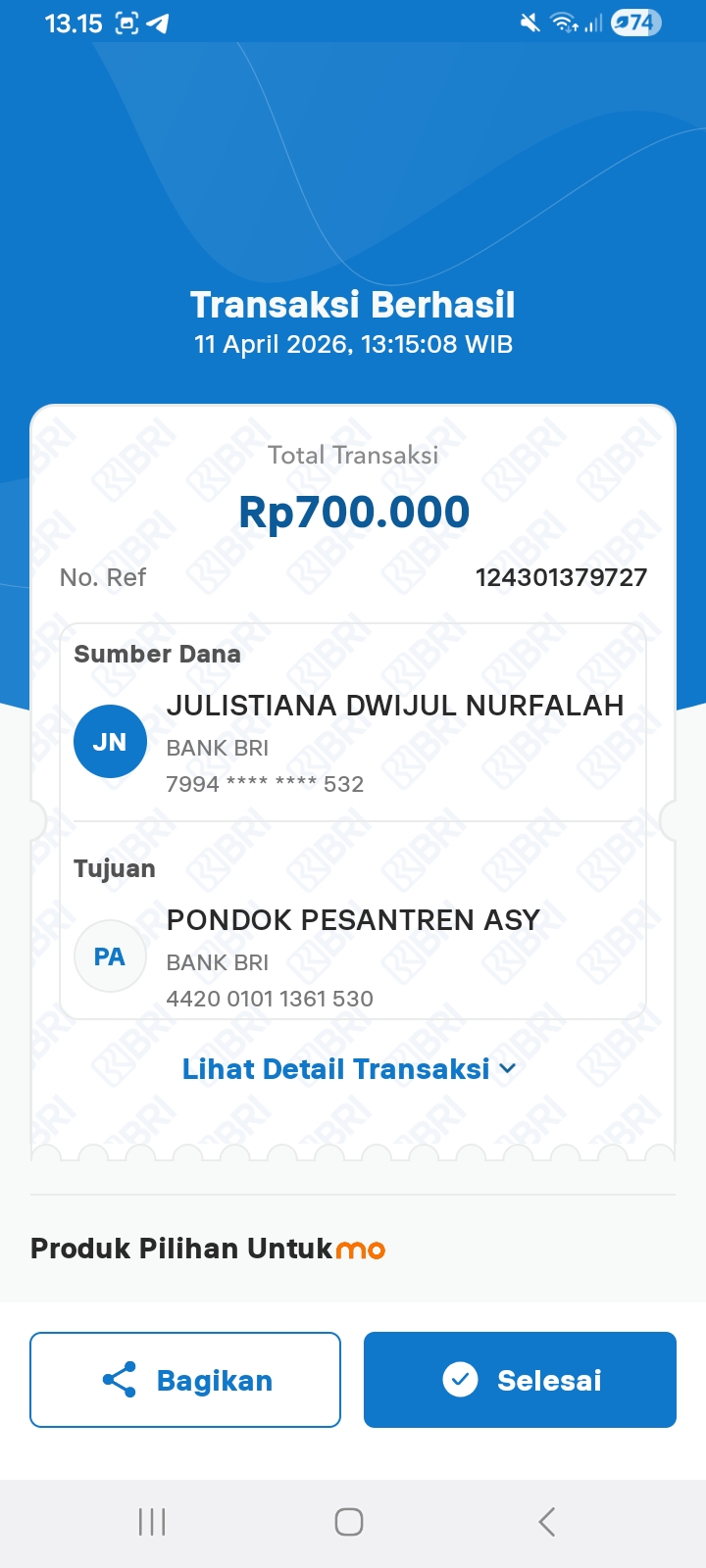
Task: Expand Lihat Detail Transaksi
Action: (x=349, y=1069)
